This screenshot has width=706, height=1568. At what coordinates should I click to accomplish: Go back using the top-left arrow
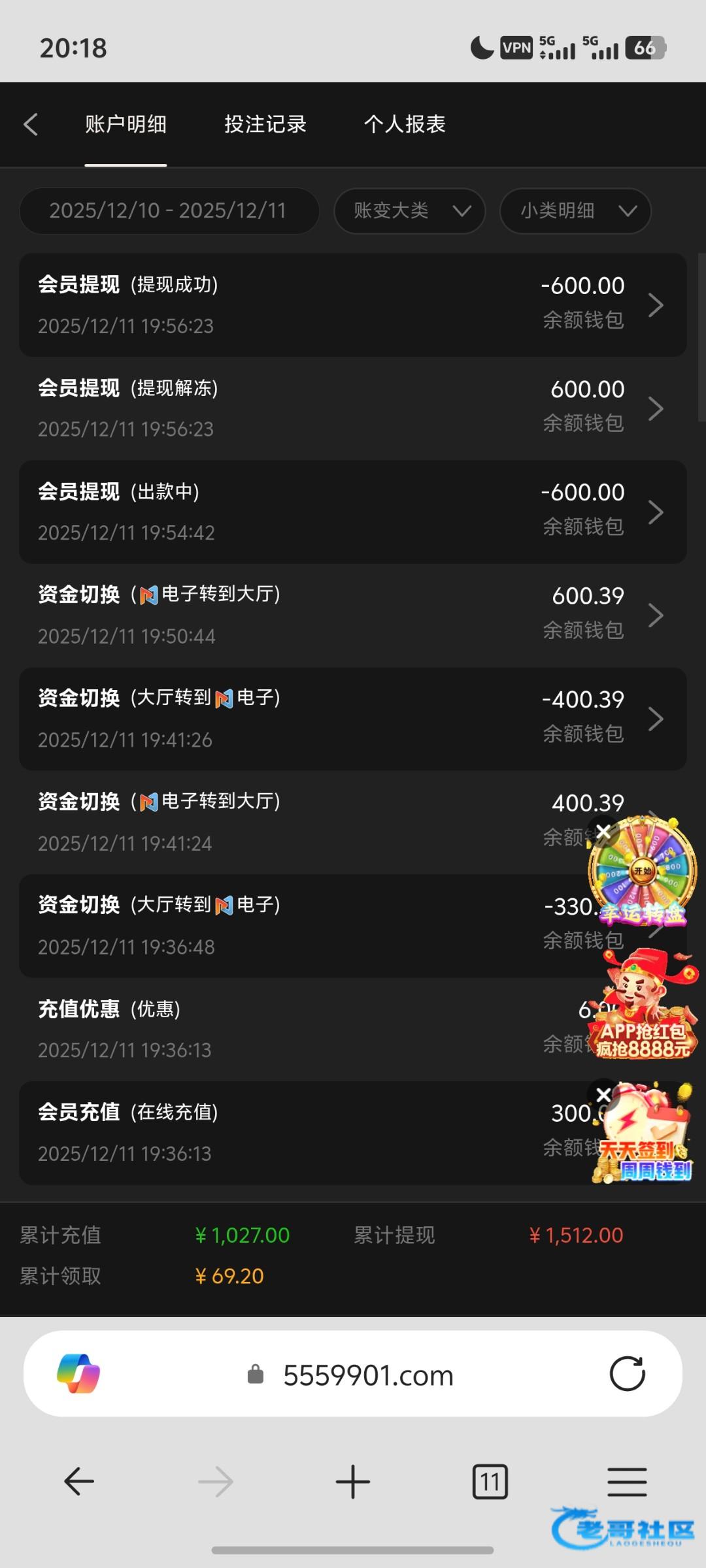point(31,124)
